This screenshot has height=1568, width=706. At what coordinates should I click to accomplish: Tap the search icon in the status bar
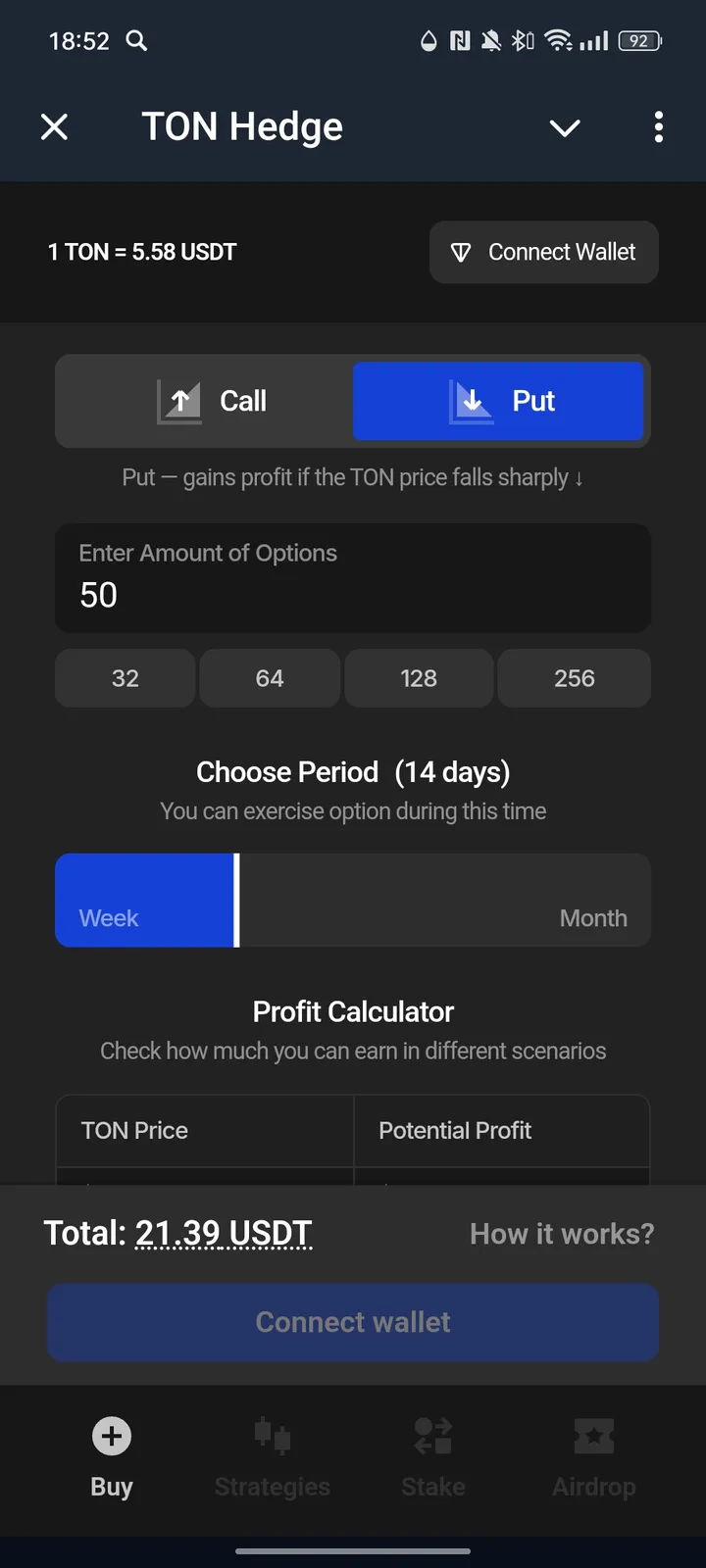tap(137, 41)
